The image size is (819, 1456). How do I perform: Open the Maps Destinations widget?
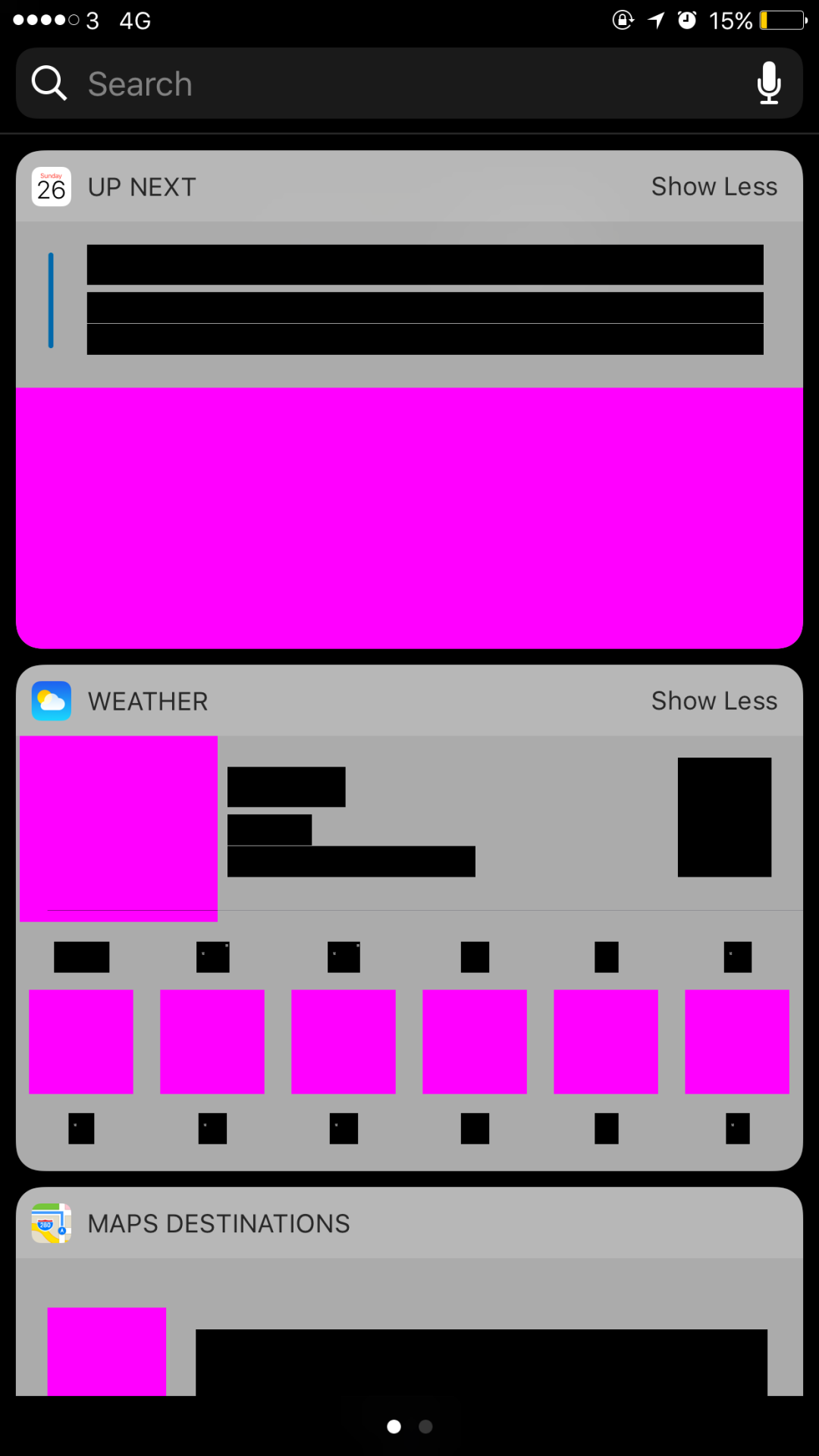[218, 1223]
